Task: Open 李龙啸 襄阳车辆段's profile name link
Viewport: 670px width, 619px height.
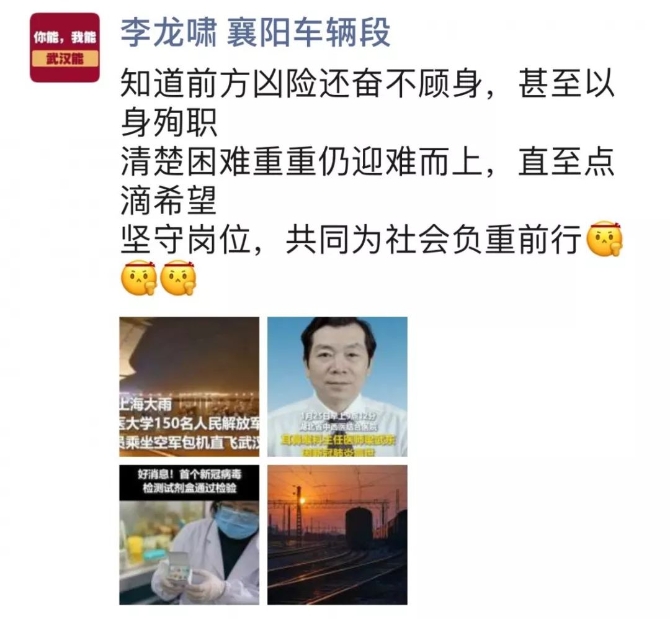Action: 255,34
